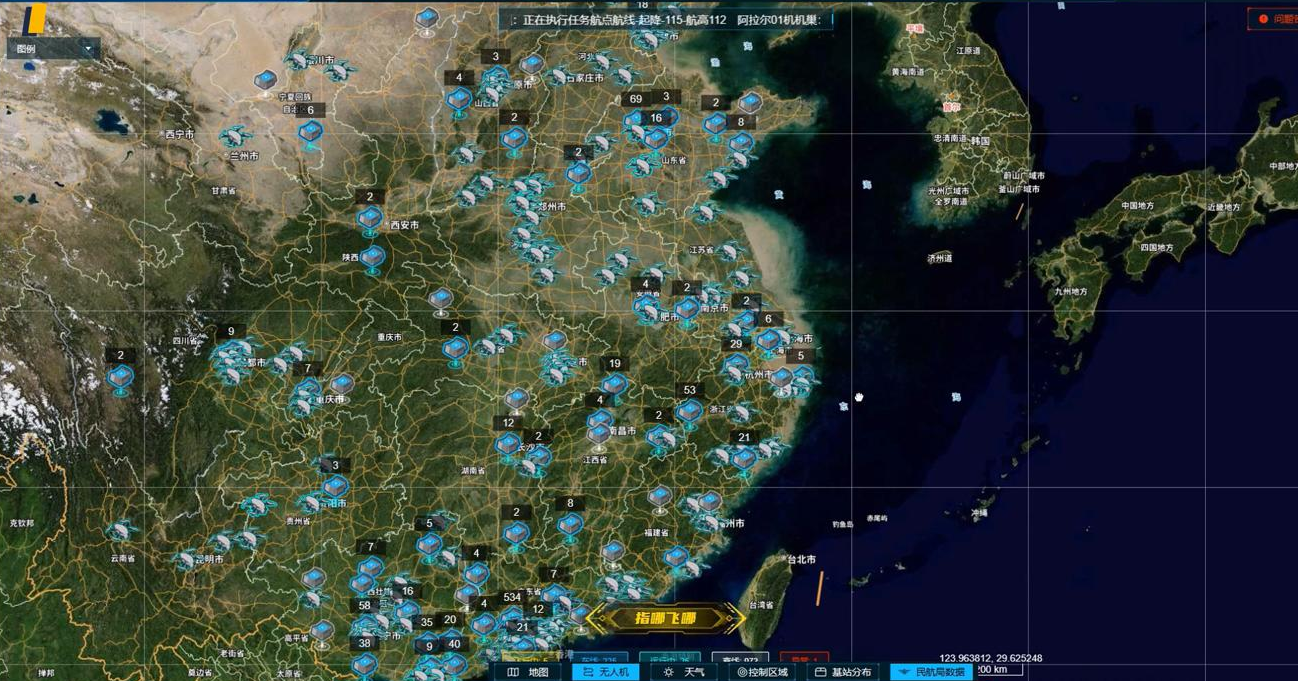This screenshot has width=1298, height=681.
Task: Show the 控制区域 control zones
Action: tap(763, 672)
